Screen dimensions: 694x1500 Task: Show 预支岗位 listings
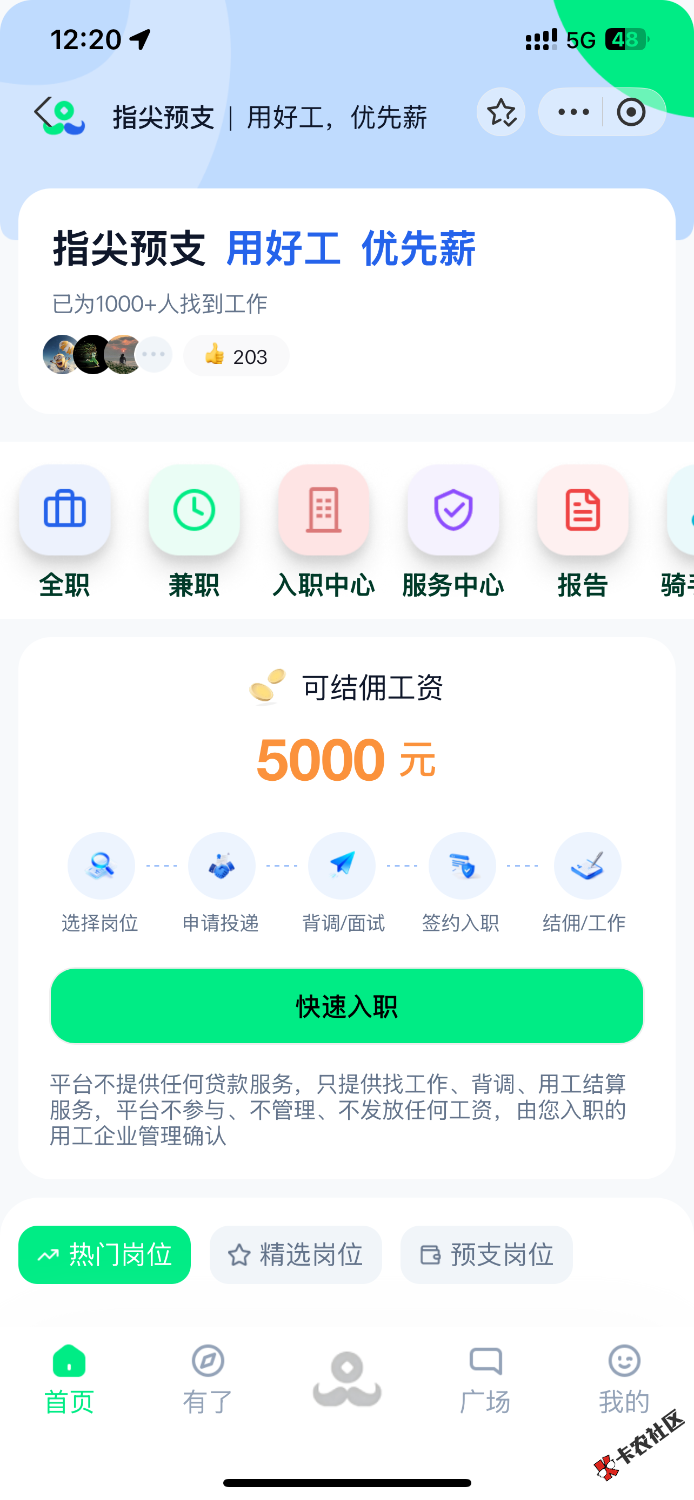(487, 1255)
